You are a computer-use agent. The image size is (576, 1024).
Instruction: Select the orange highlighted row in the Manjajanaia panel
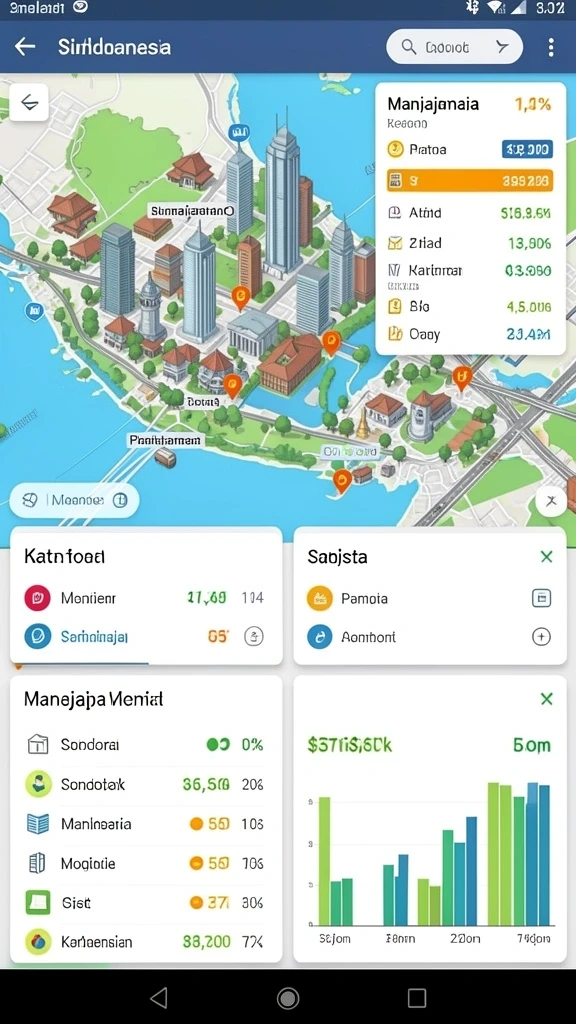[x=470, y=181]
